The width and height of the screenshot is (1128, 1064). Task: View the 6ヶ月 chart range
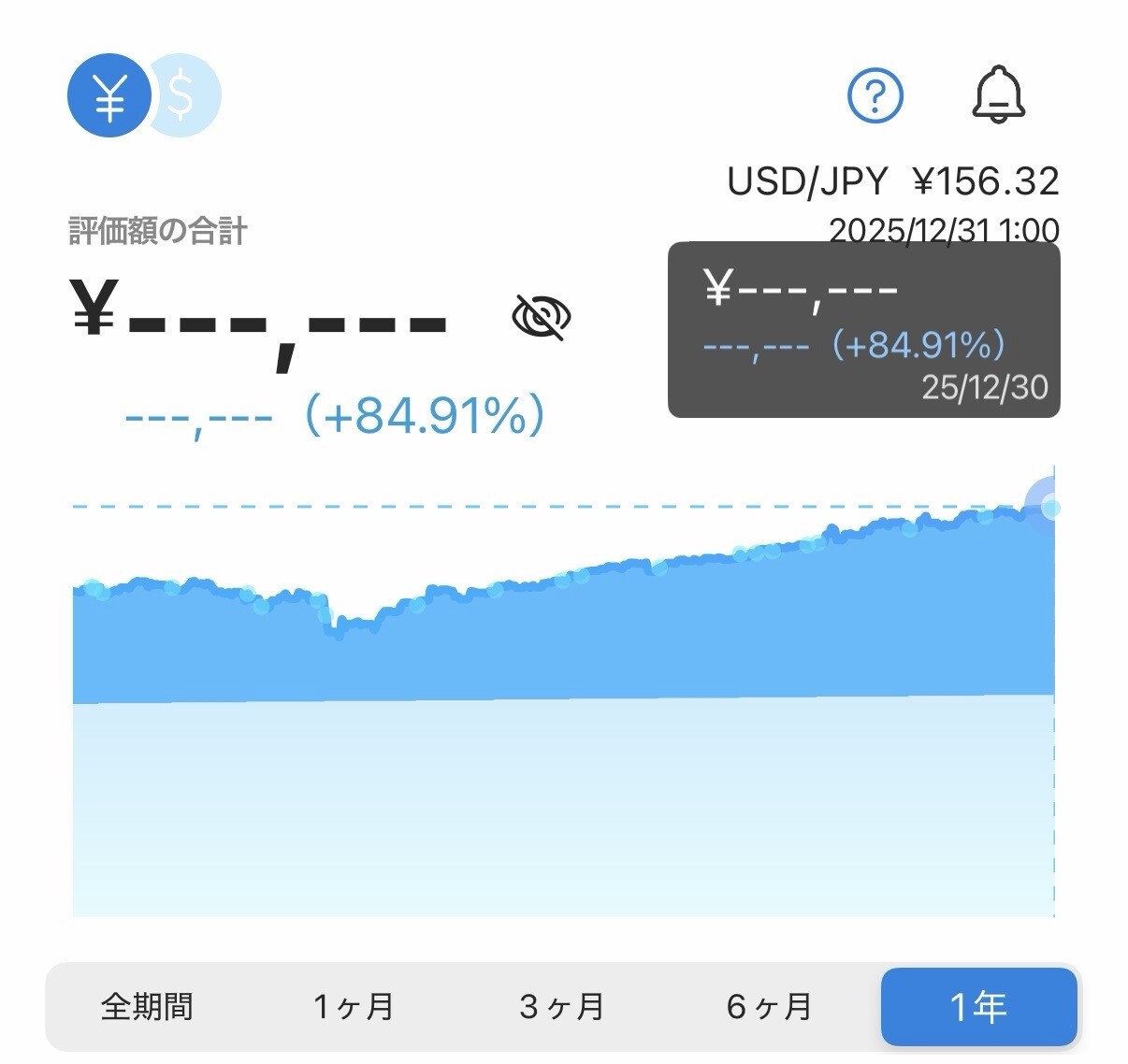[x=769, y=1007]
